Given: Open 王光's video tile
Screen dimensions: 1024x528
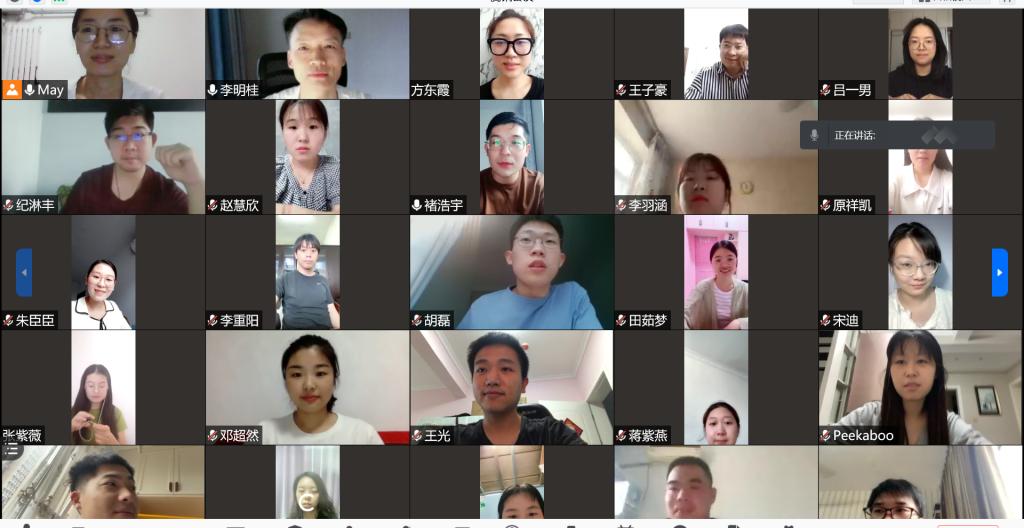Looking at the screenshot, I should coord(511,385).
